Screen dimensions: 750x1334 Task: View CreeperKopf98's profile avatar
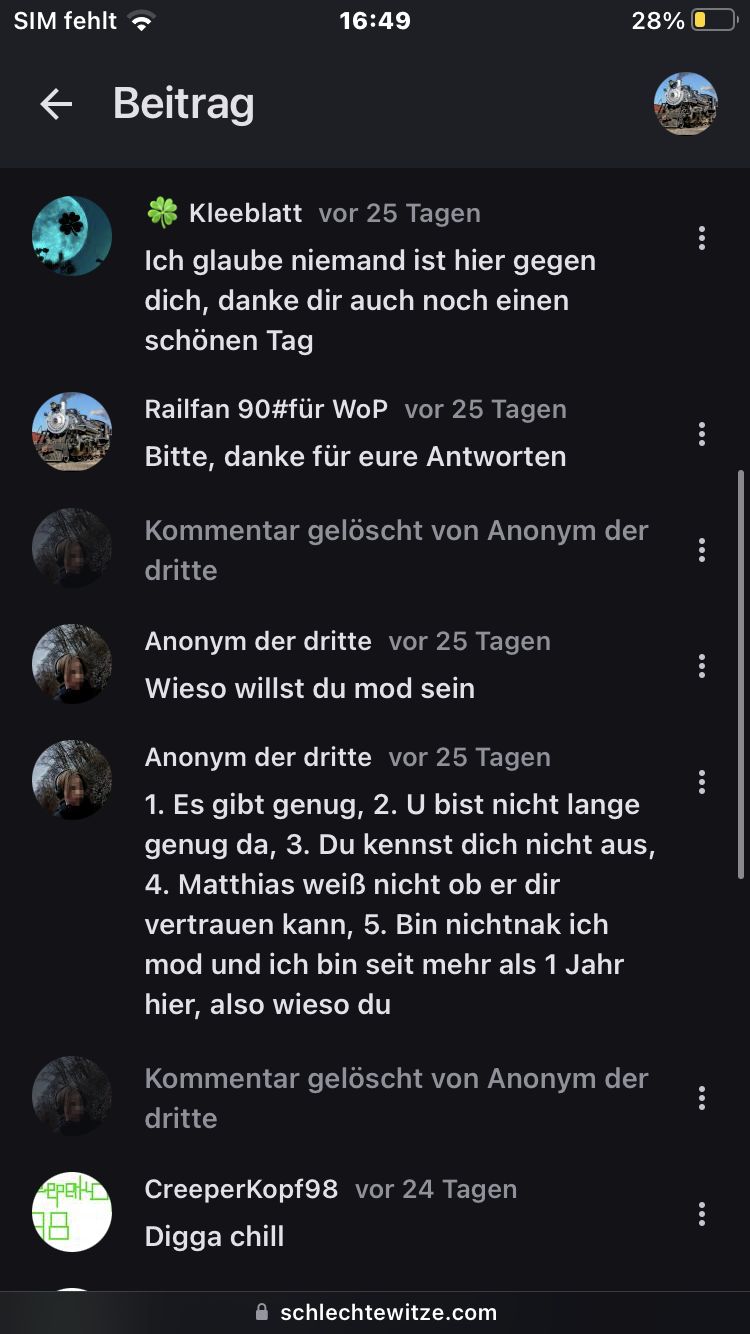point(72,1212)
